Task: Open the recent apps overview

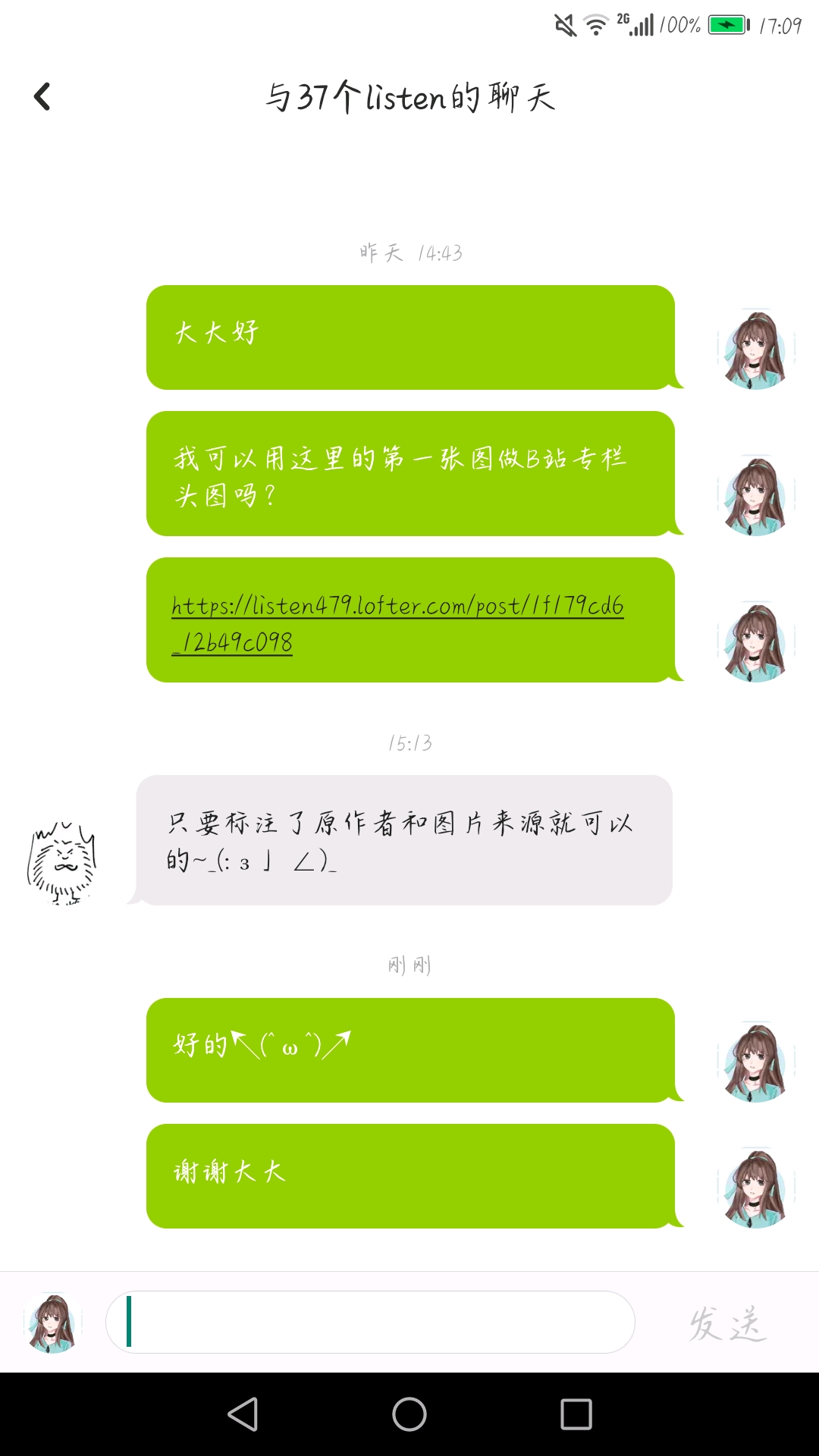Action: coord(576,1414)
